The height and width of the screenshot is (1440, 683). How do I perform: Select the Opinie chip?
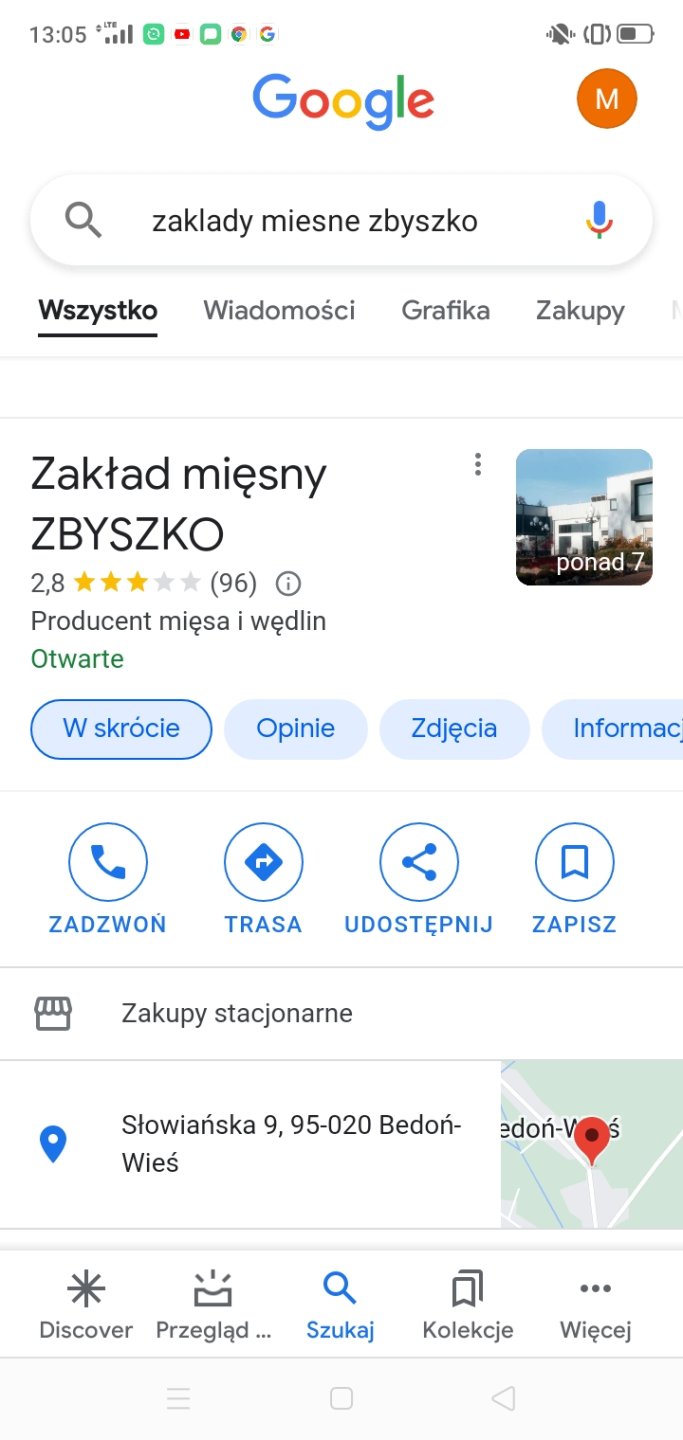pos(295,729)
